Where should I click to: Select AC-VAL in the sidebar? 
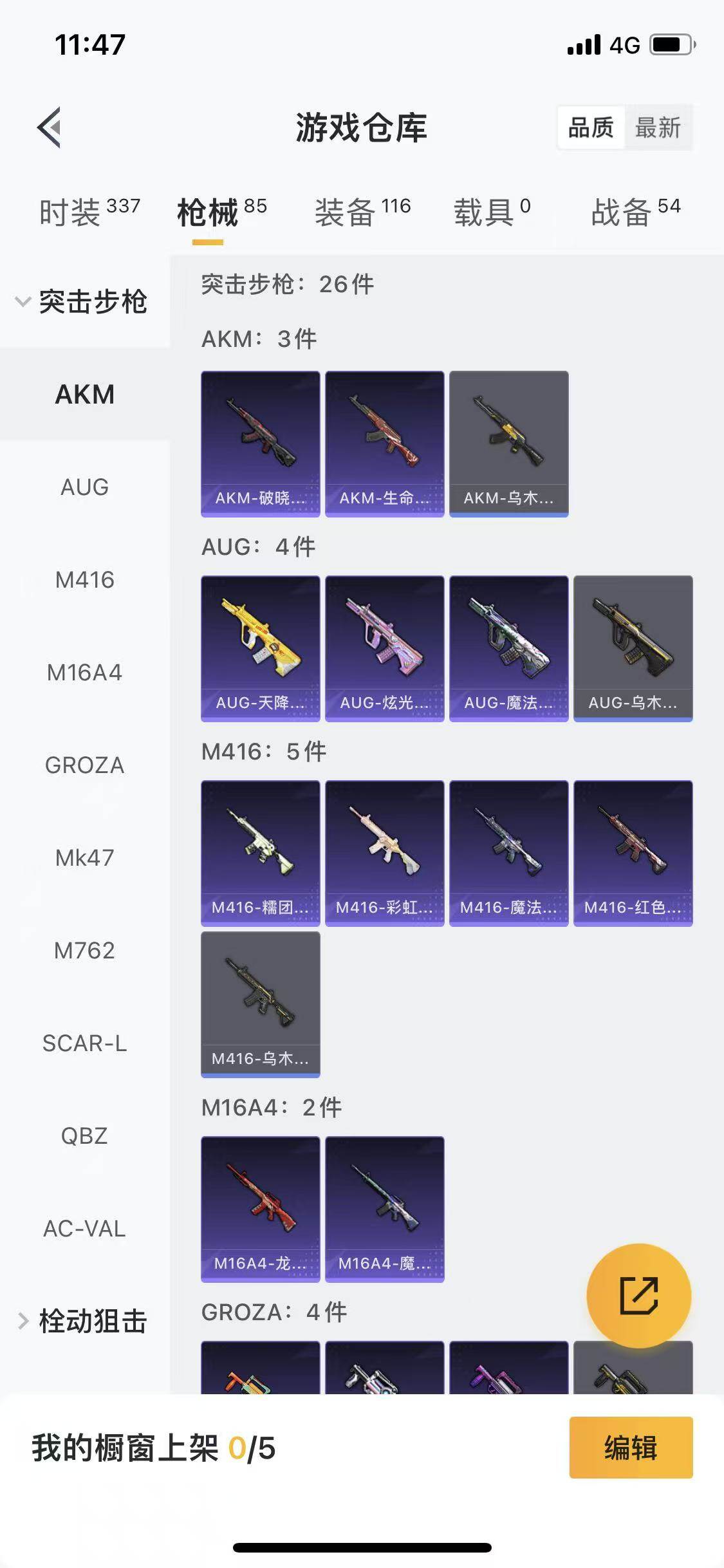click(84, 1229)
